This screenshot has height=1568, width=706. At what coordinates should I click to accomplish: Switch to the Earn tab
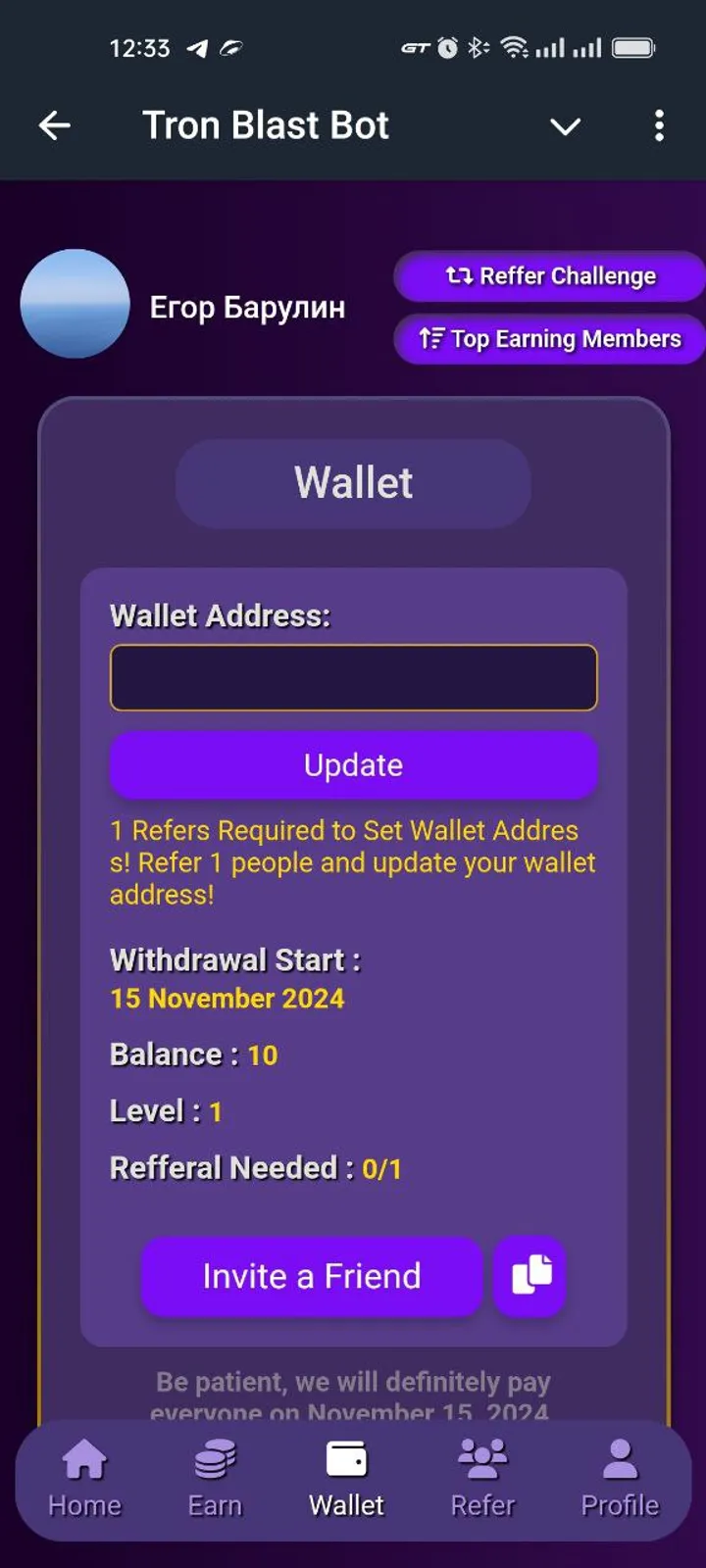215,1479
